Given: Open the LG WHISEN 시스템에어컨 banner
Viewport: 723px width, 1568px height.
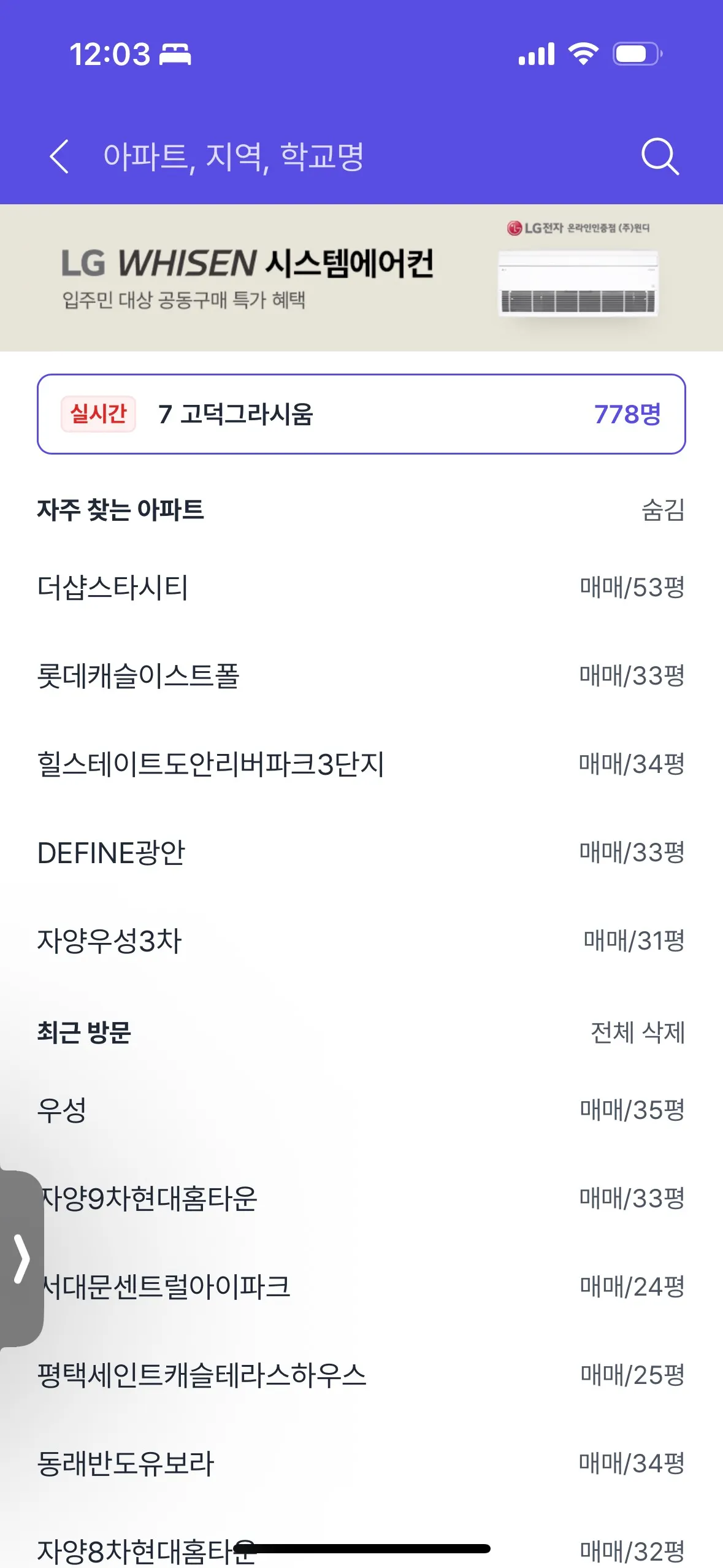Looking at the screenshot, I should 361,277.
